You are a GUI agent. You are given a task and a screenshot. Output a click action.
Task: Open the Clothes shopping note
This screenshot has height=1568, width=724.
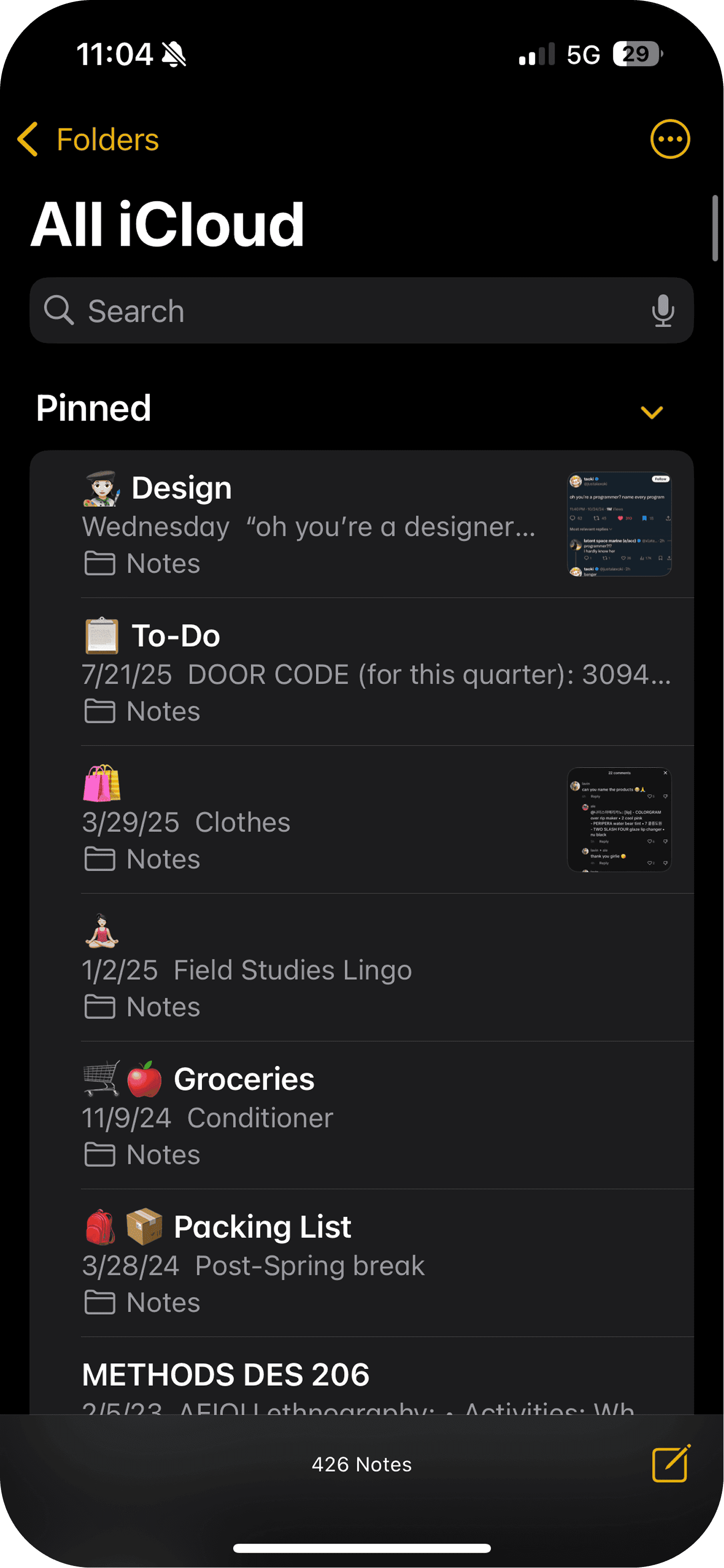[x=362, y=820]
